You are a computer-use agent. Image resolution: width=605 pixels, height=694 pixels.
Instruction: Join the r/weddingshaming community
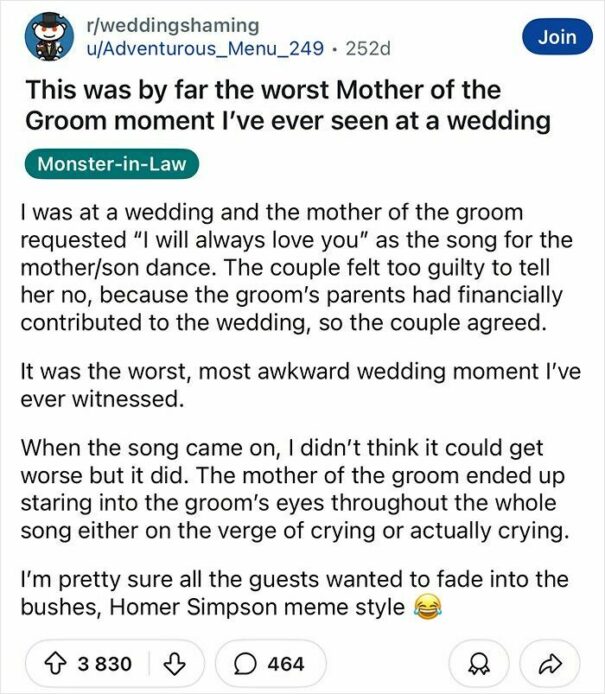(557, 37)
